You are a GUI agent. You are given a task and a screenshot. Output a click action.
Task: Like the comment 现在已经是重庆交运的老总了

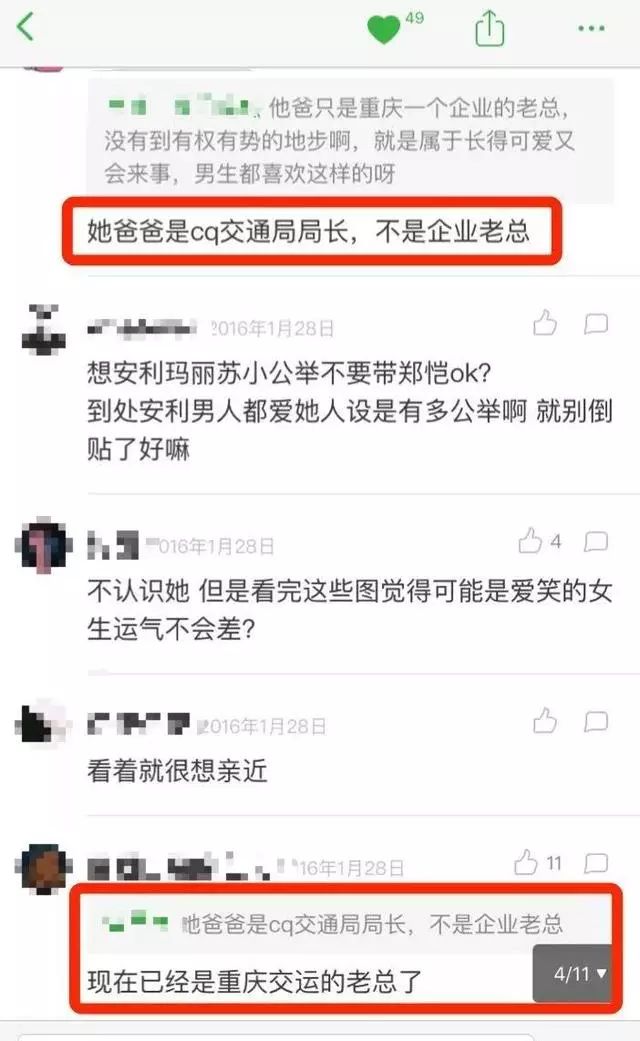[x=526, y=862]
